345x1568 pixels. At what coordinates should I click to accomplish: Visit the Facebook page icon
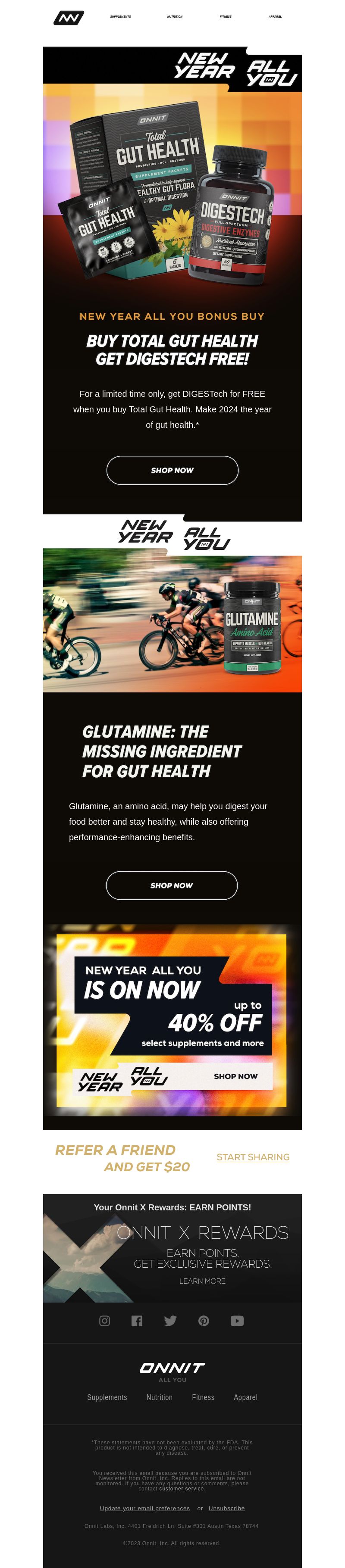137,1320
